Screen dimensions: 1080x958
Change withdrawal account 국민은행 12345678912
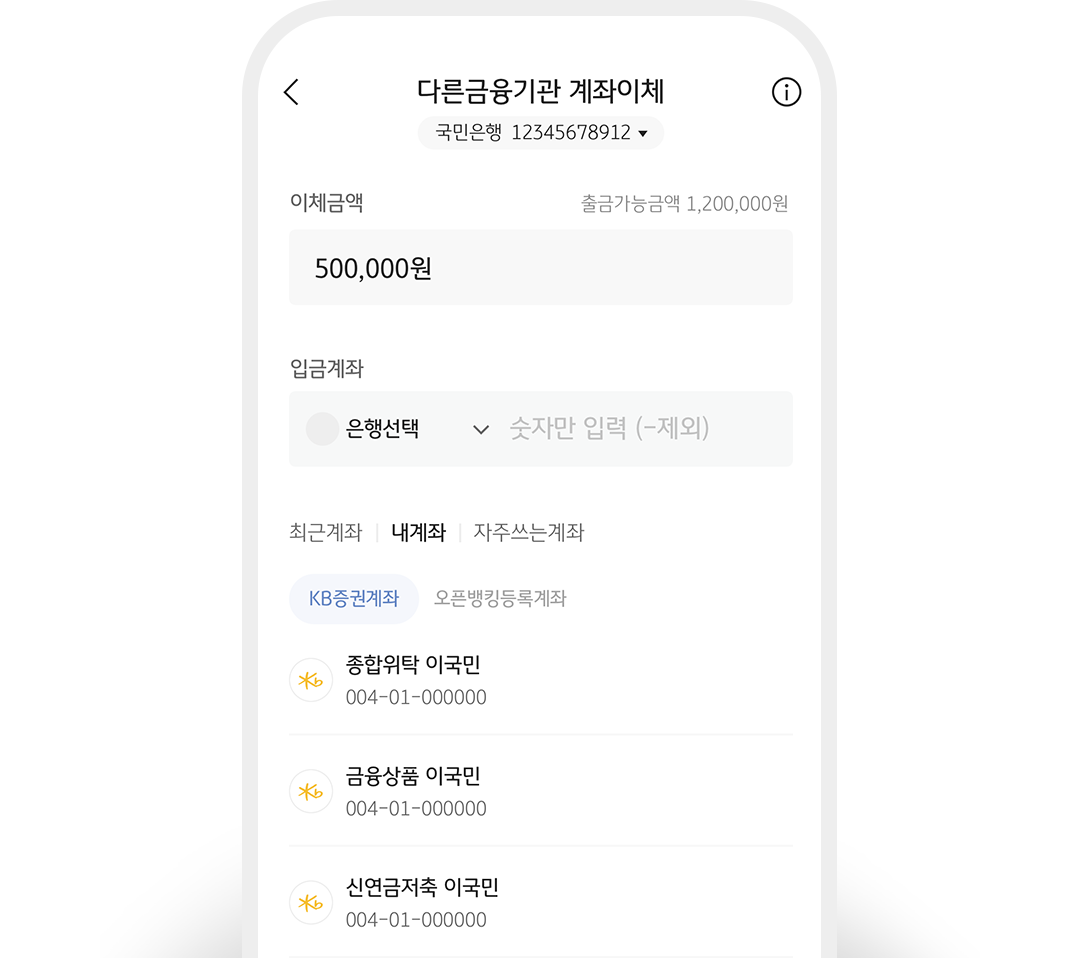540,133
